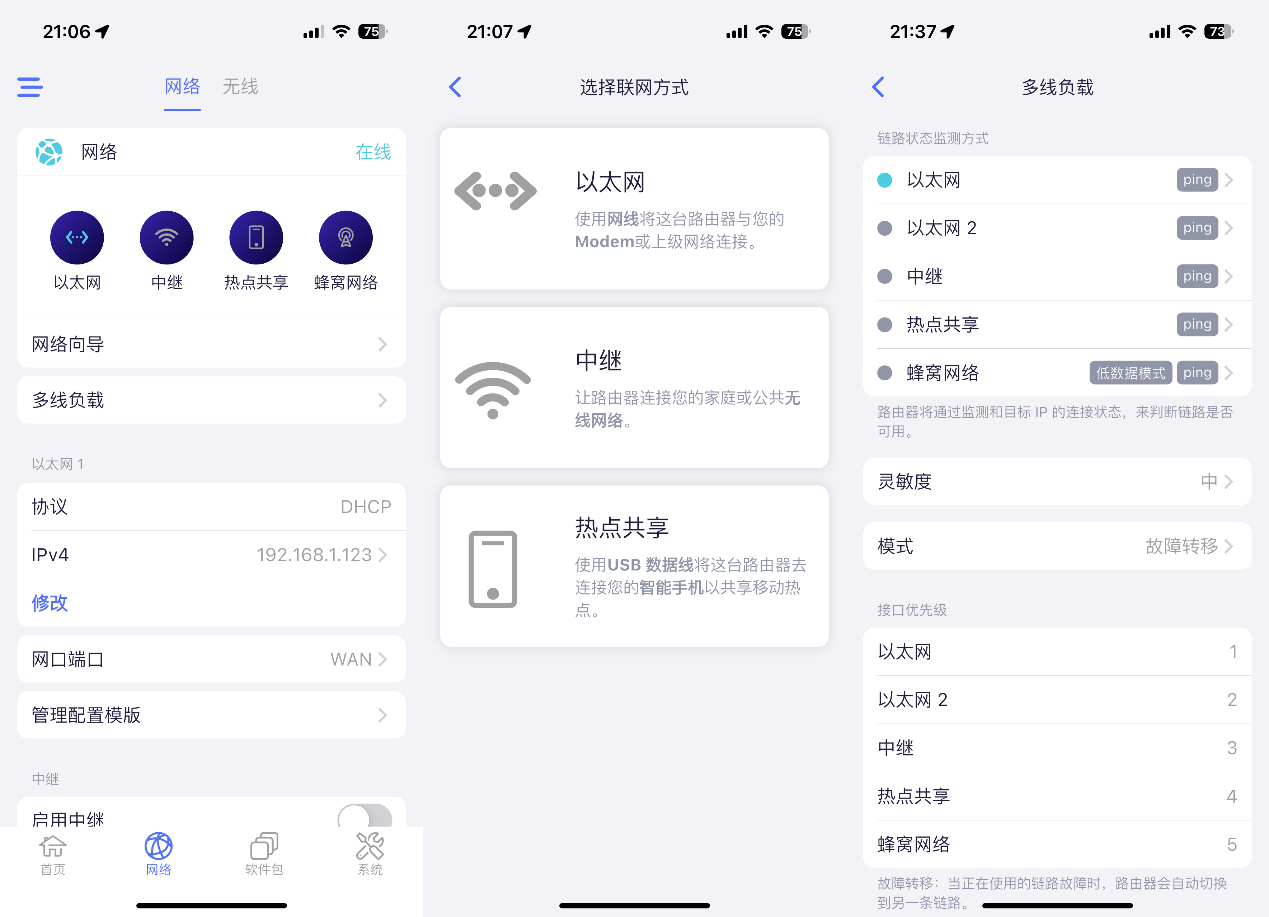Viewport: 1269px width, 917px height.
Task: Choose the 热点共享 USB 数据线 card
Action: (634, 566)
